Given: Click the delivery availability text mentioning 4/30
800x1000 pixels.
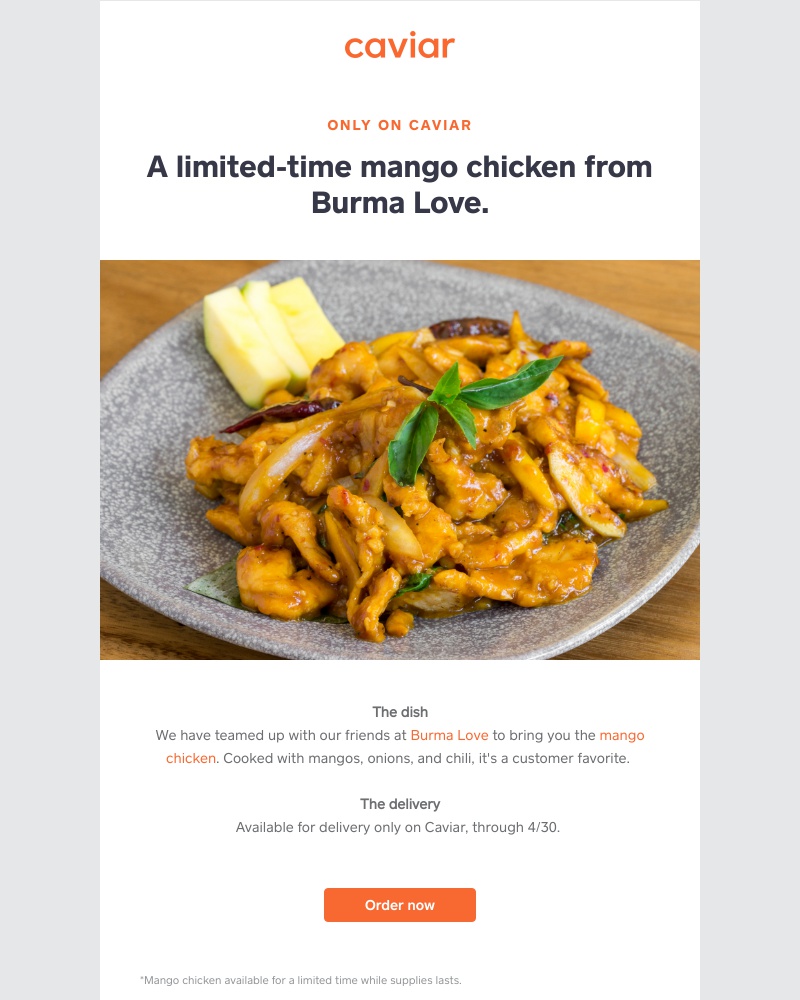Looking at the screenshot, I should [x=399, y=826].
